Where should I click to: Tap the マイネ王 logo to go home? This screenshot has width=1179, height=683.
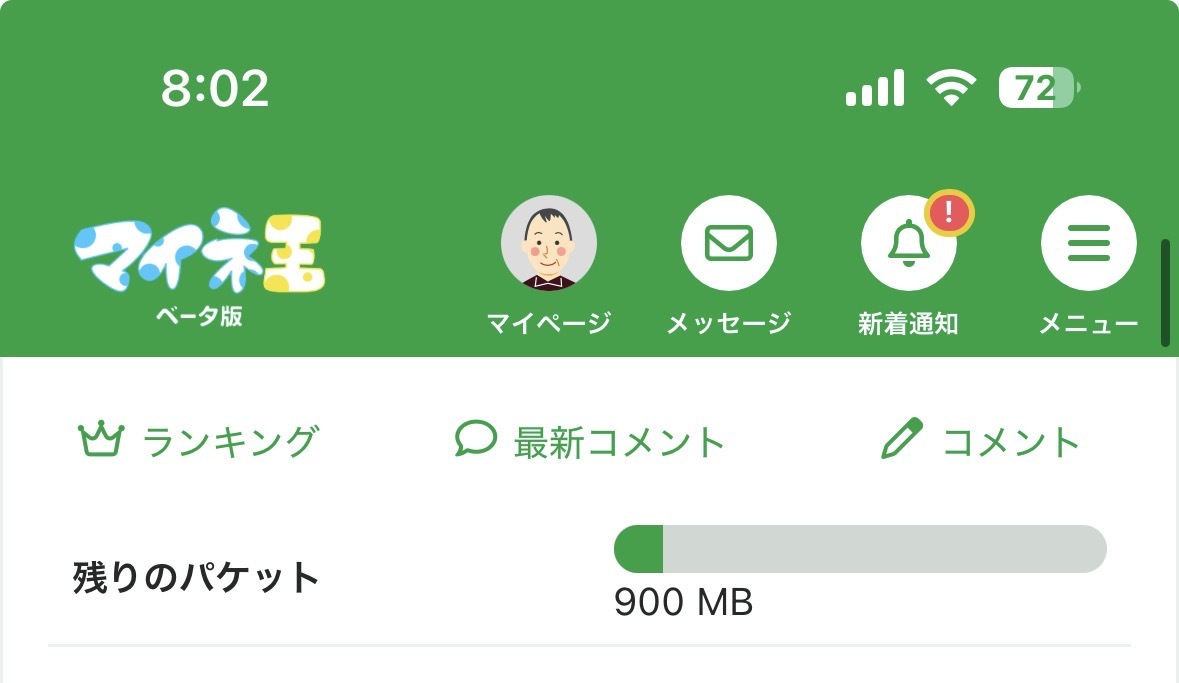tap(199, 255)
